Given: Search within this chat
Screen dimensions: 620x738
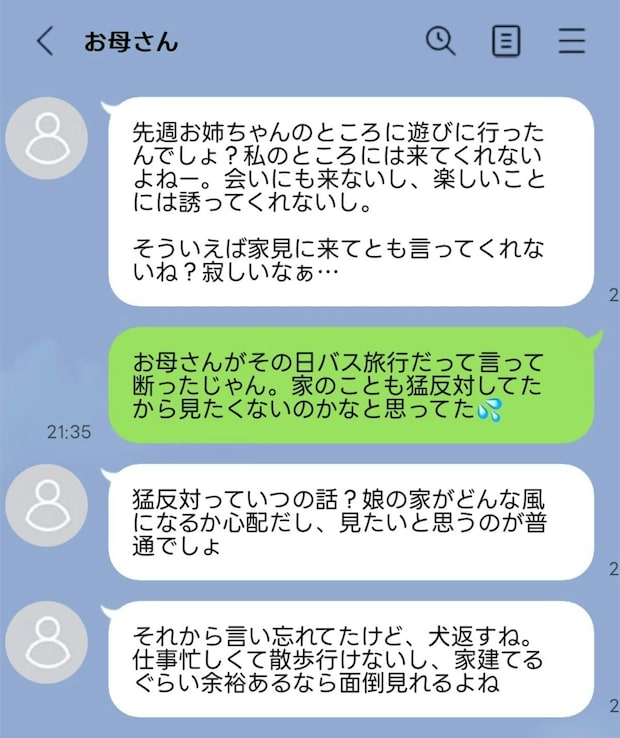Looking at the screenshot, I should point(440,40).
